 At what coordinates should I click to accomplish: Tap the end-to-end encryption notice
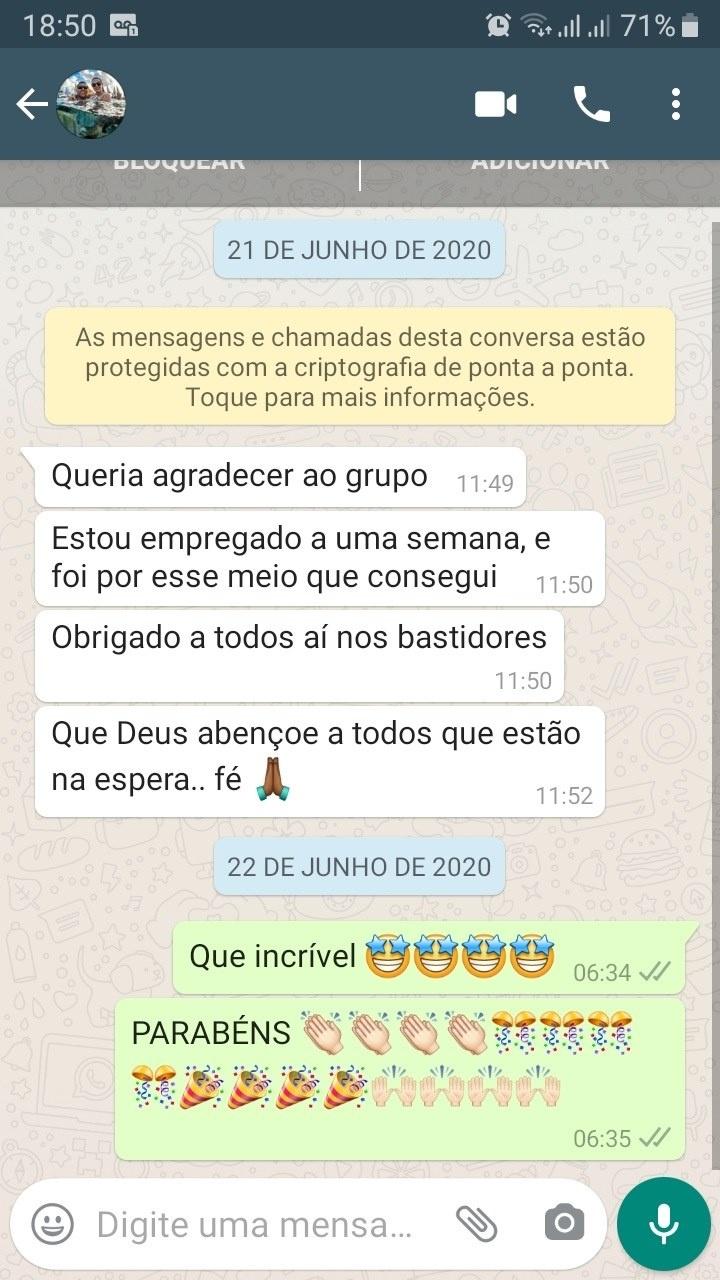[359, 367]
